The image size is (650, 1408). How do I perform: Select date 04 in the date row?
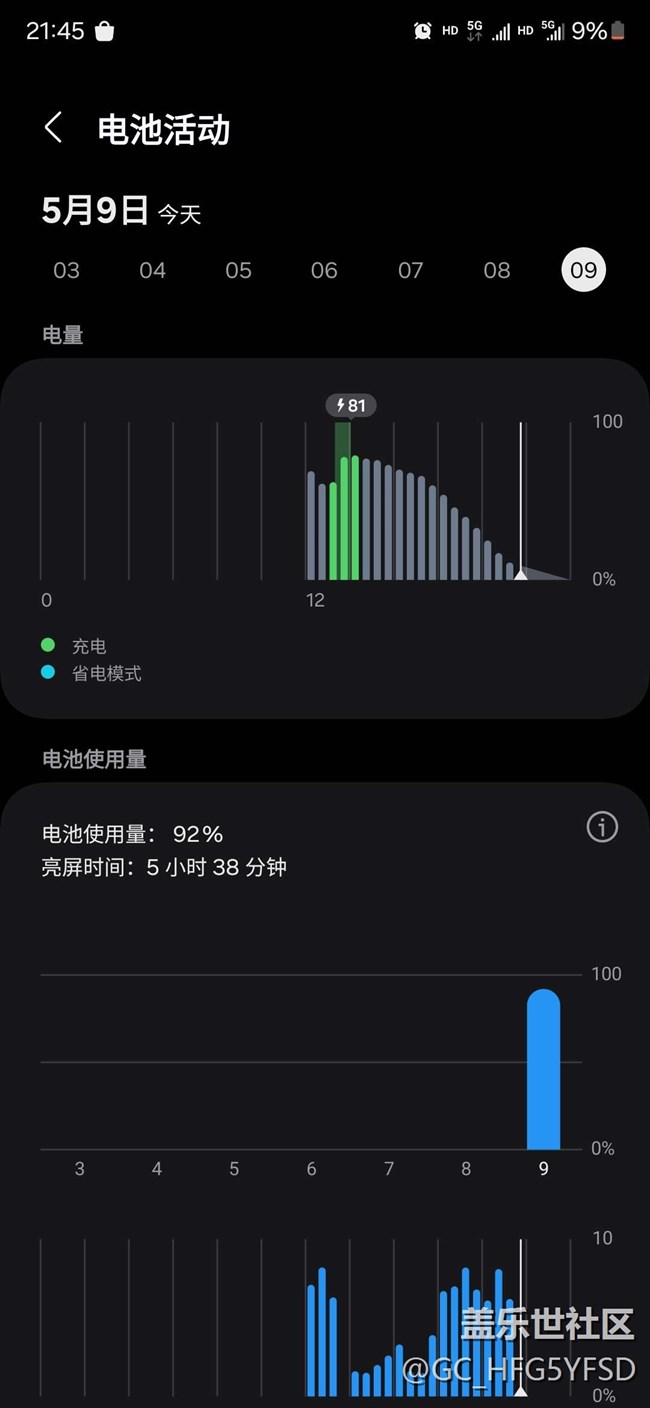(152, 270)
